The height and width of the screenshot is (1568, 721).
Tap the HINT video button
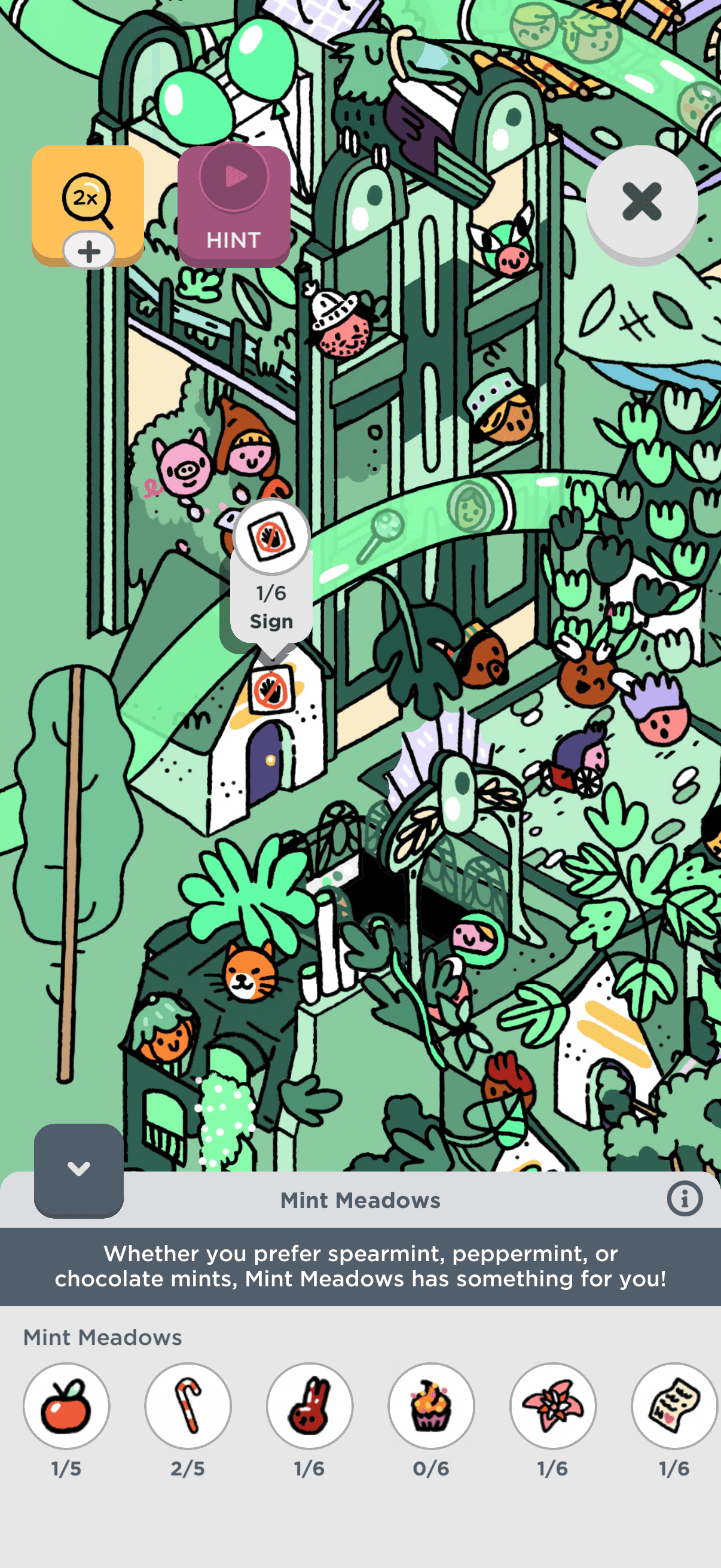(234, 206)
